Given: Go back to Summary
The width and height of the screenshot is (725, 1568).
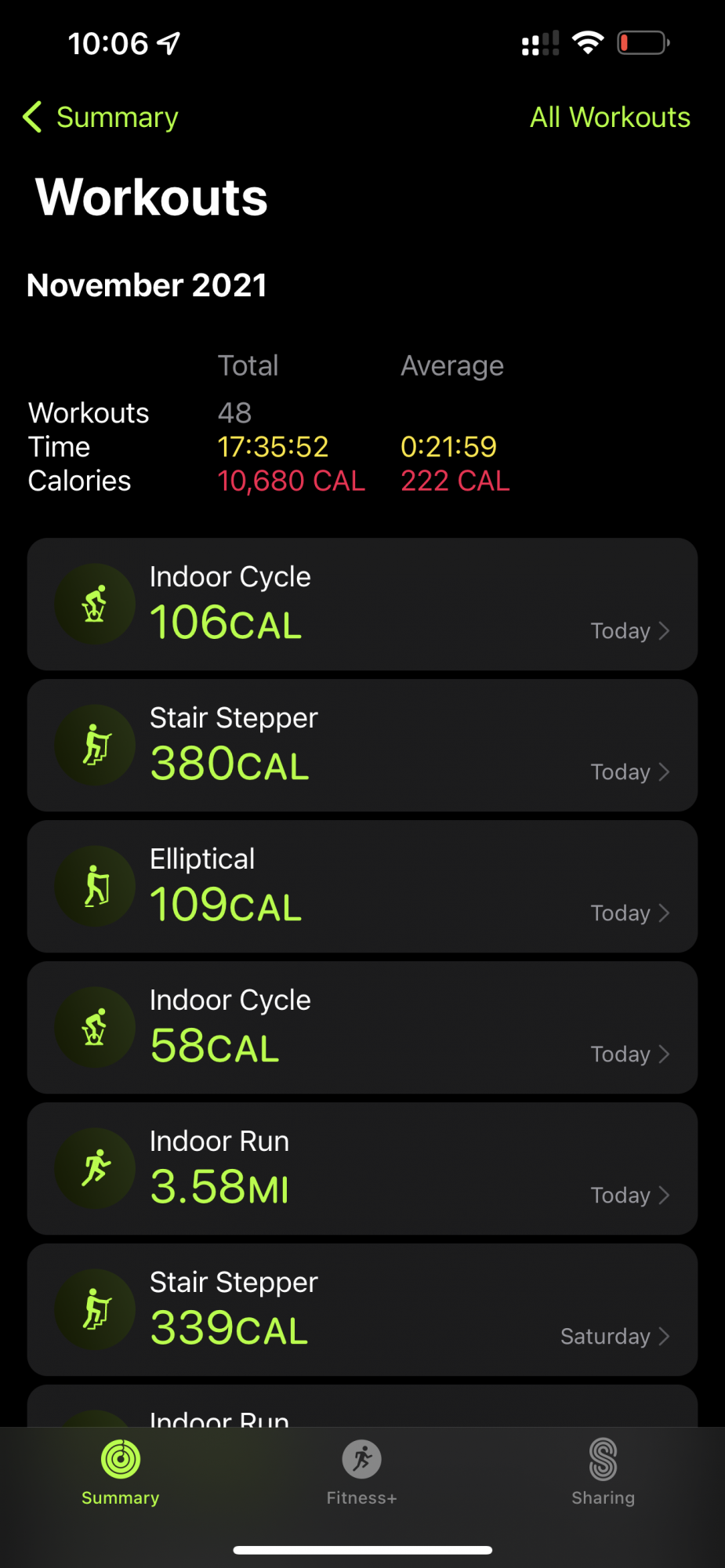Looking at the screenshot, I should (102, 118).
